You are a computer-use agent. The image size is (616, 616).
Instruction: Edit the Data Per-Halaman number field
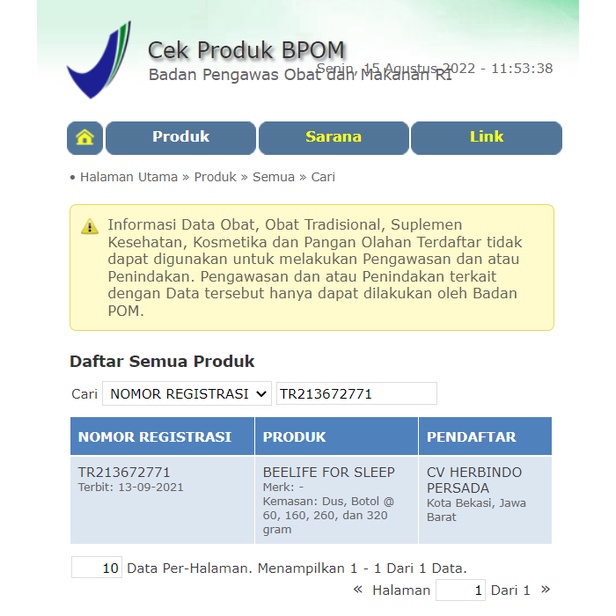point(97,568)
